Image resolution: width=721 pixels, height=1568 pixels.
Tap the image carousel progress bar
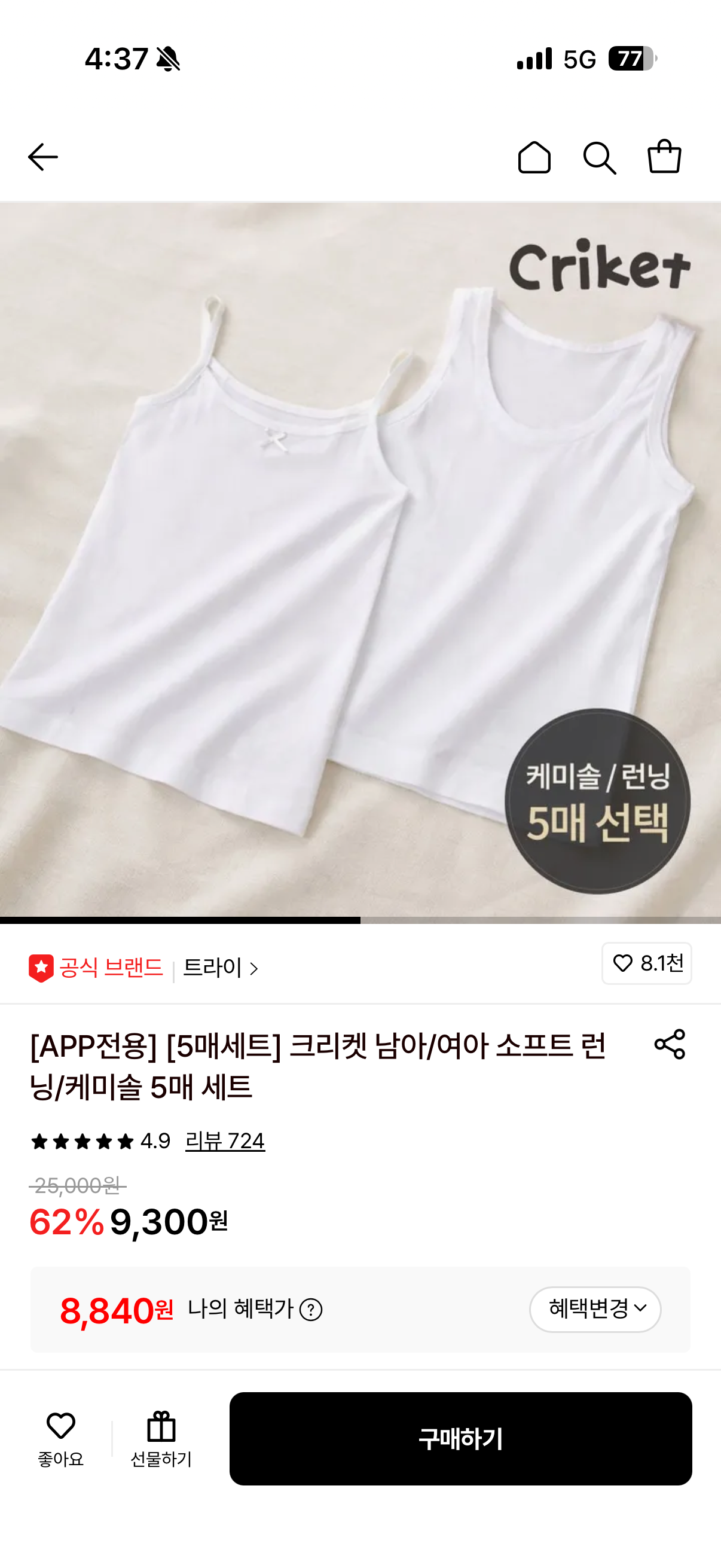click(360, 921)
